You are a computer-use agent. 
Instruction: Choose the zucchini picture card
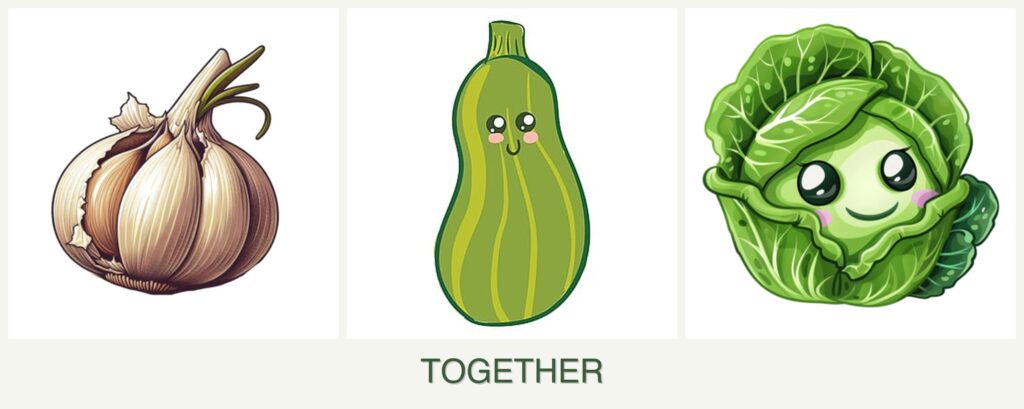(x=511, y=173)
